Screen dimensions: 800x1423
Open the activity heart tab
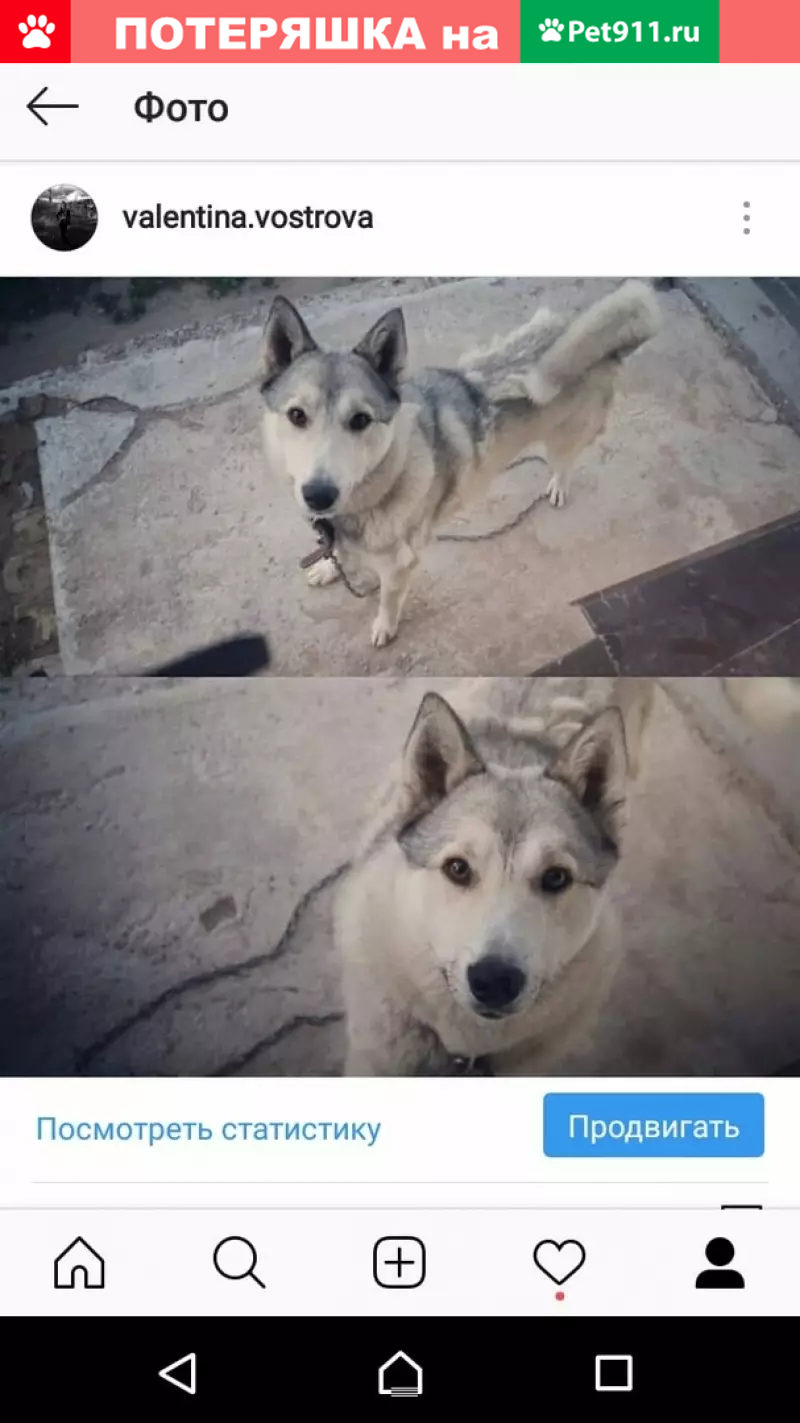pos(559,1262)
